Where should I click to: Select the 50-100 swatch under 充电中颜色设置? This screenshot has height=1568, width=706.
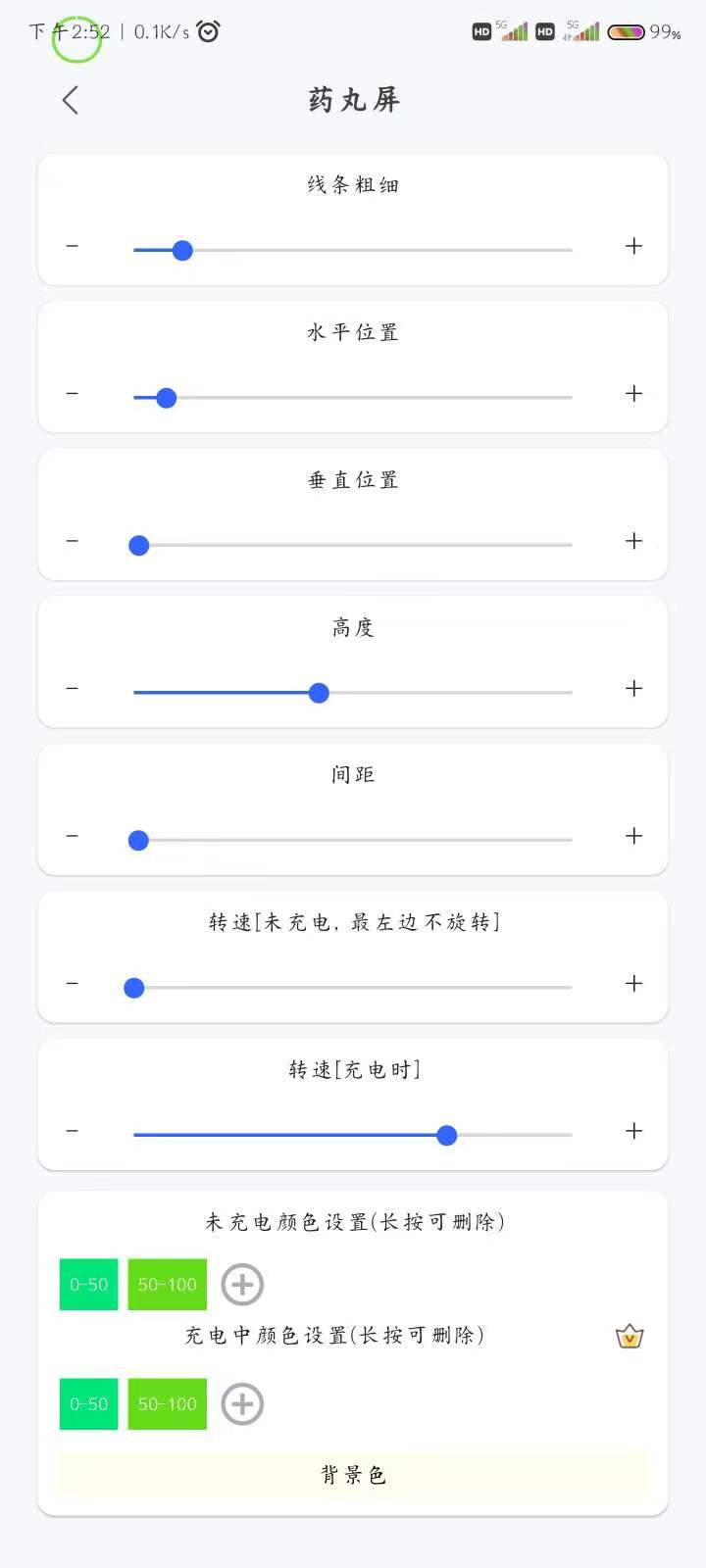(167, 1403)
